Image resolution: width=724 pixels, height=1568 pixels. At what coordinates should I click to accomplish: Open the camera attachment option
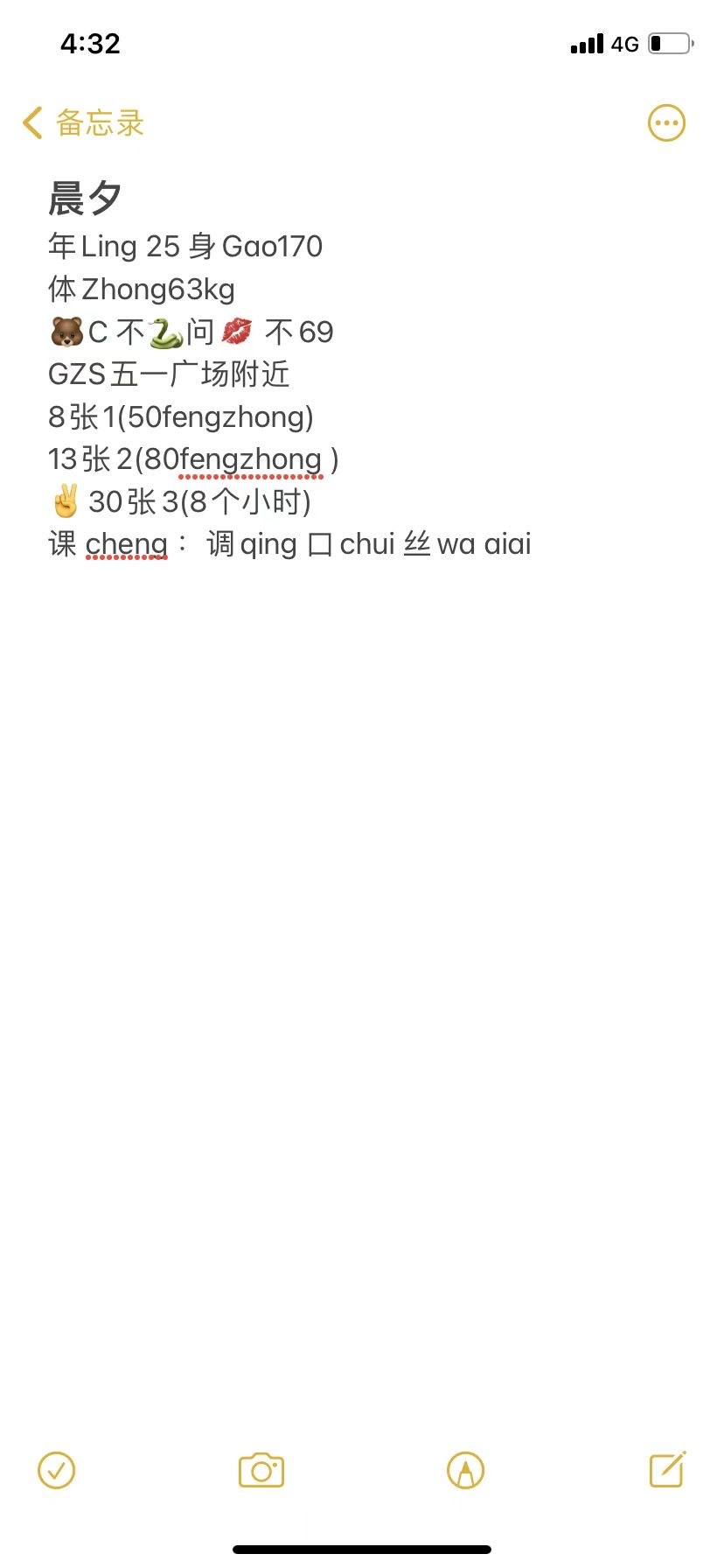261,1470
